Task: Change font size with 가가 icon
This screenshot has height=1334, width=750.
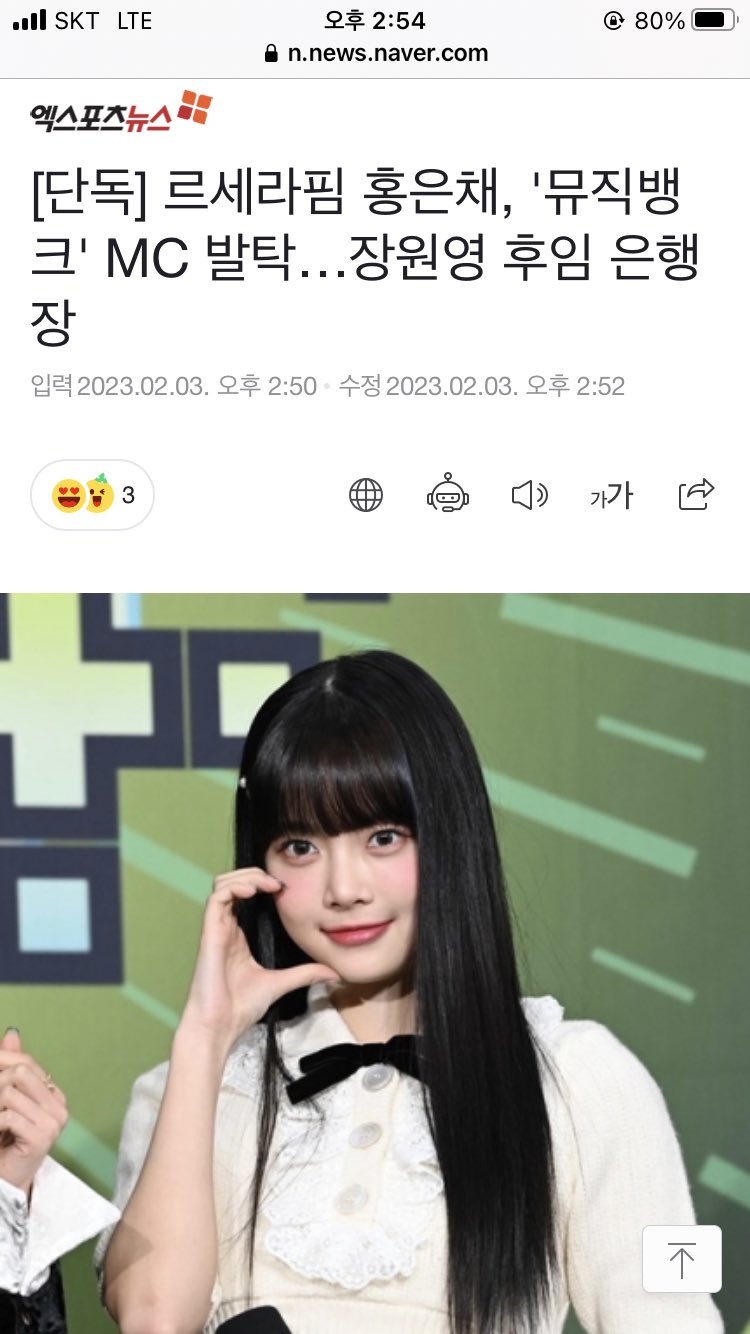Action: (612, 495)
